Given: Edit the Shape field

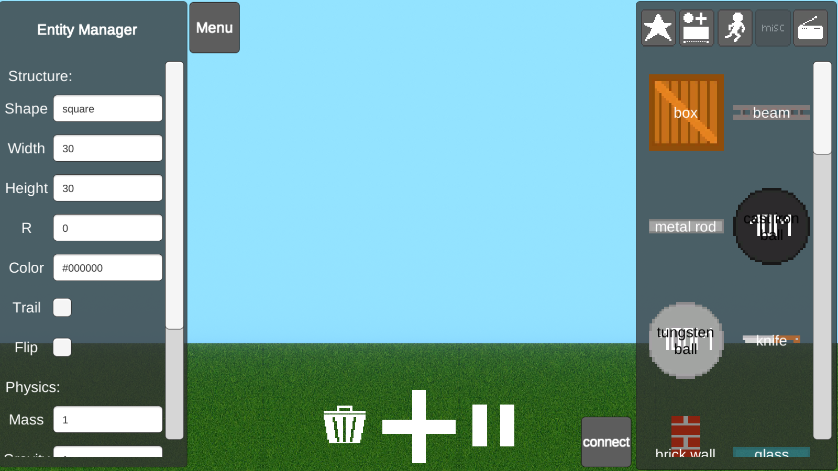Looking at the screenshot, I should 108,108.
